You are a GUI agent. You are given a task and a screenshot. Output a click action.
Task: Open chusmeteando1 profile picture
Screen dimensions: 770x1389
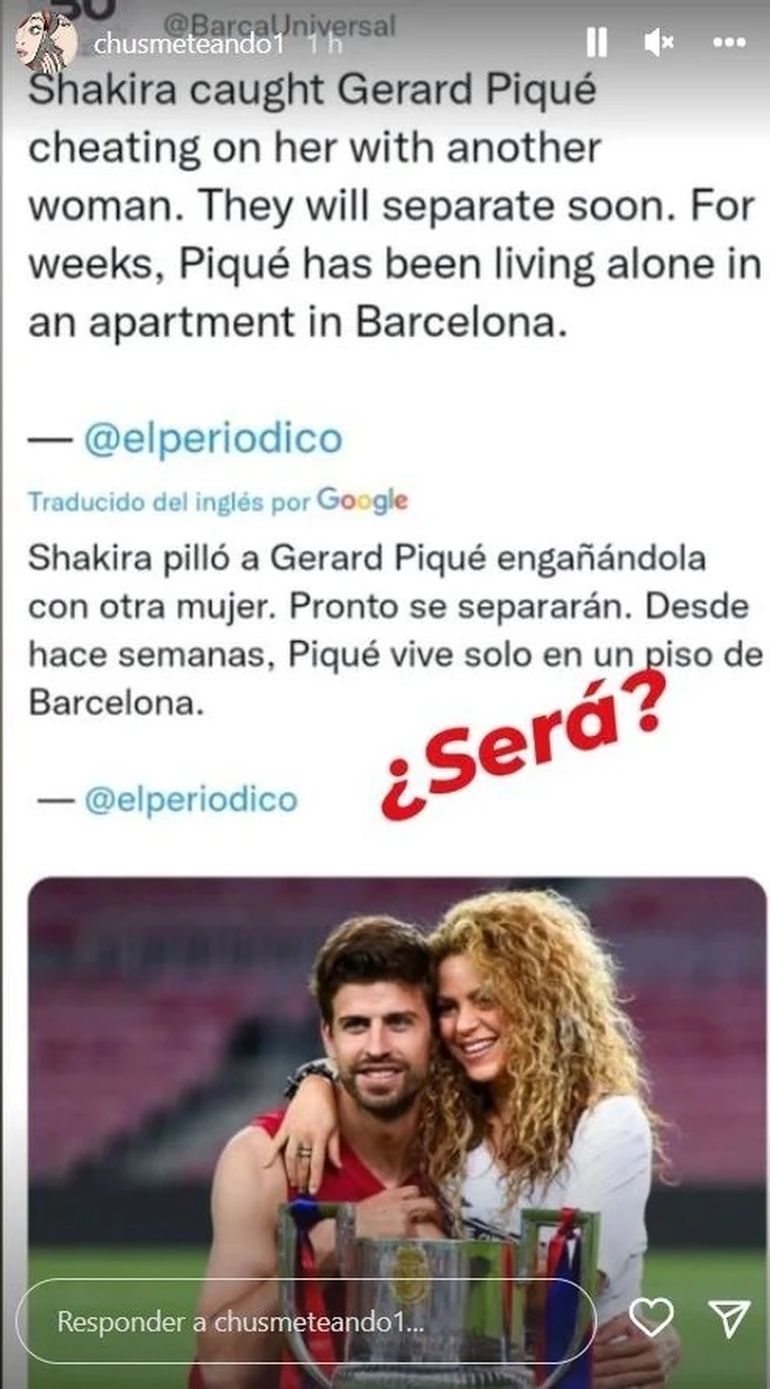click(x=46, y=42)
